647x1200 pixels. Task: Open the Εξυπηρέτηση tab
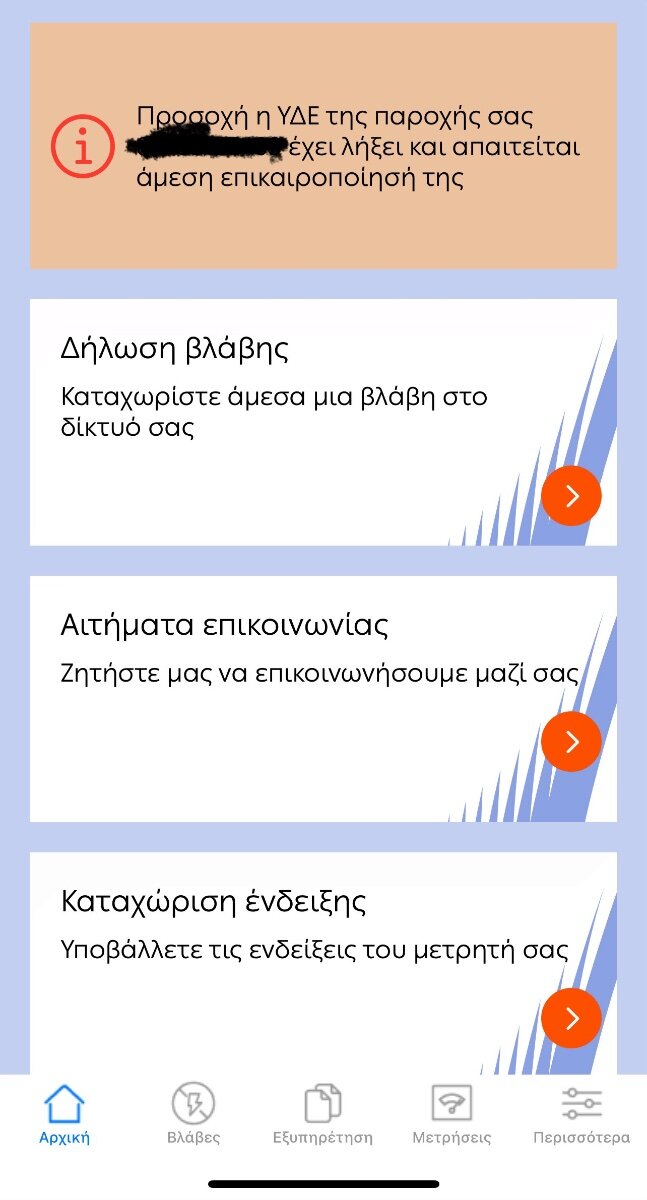323,1115
